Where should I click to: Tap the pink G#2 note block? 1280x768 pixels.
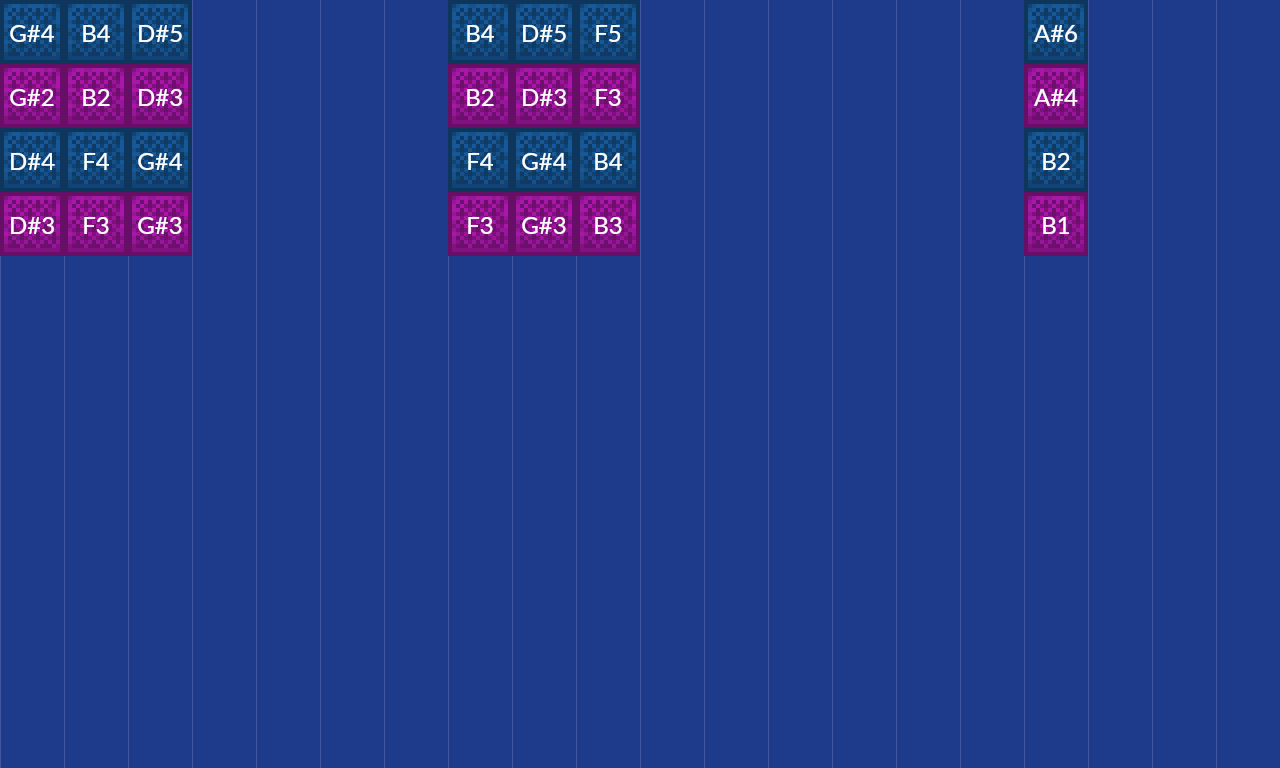pos(32,97)
